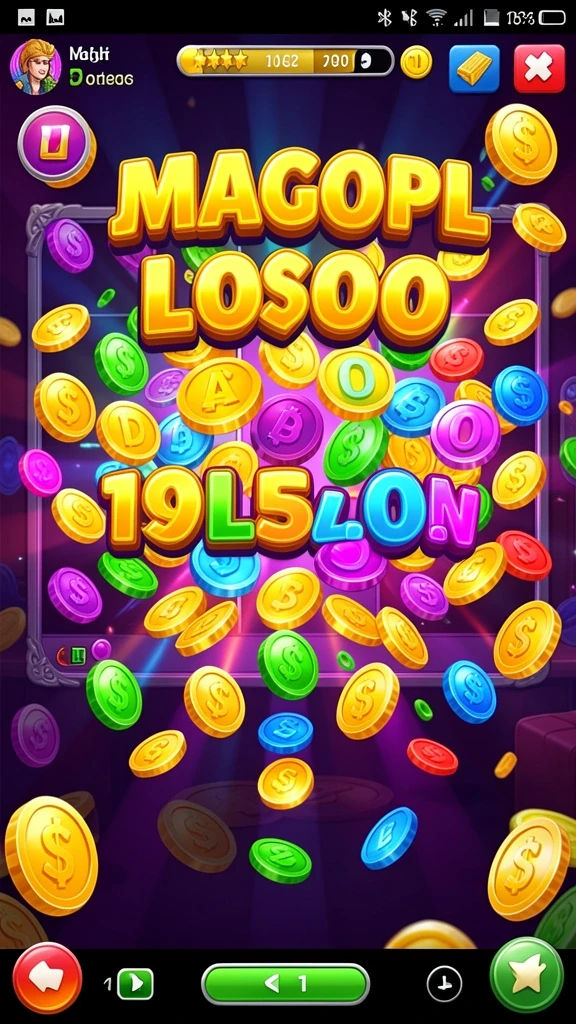
Task: Go back using the red arrow button
Action: (48, 977)
